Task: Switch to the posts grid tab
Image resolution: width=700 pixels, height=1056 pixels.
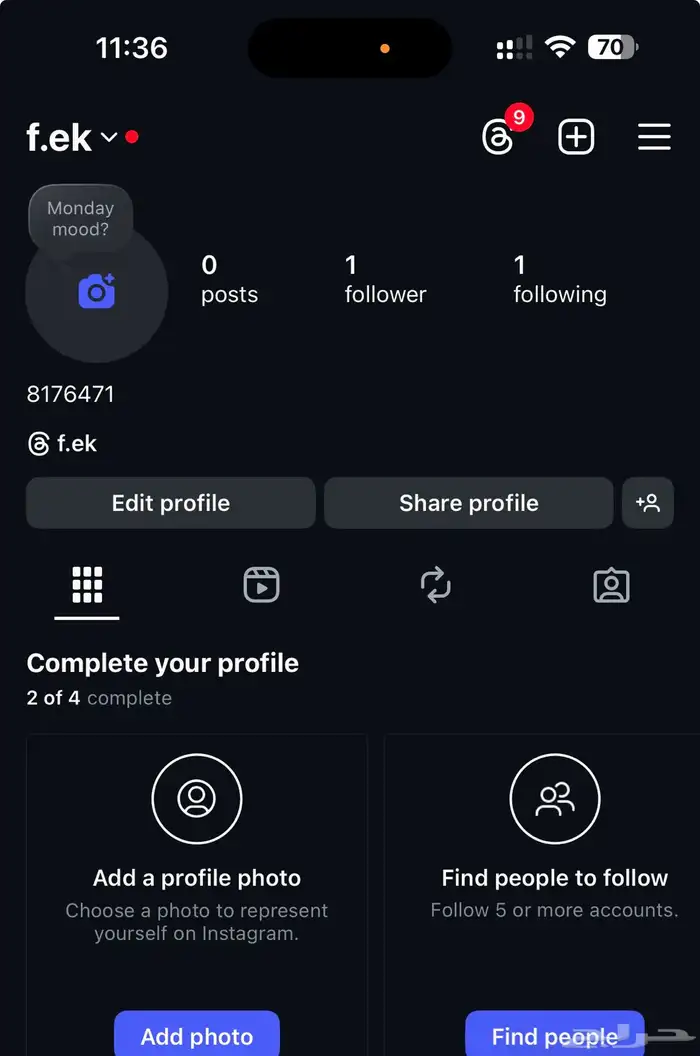Action: 87,585
